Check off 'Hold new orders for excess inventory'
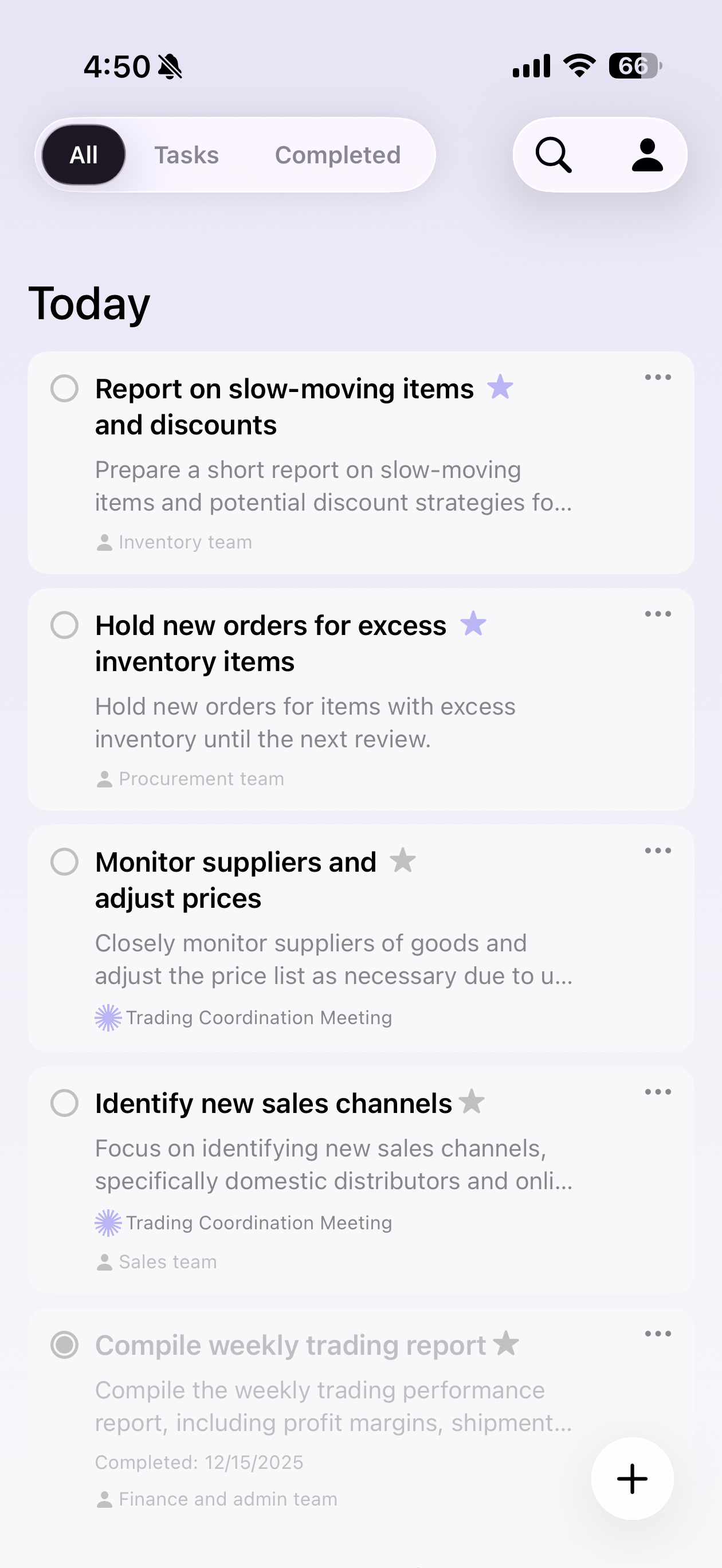Viewport: 722px width, 1568px height. coord(65,625)
